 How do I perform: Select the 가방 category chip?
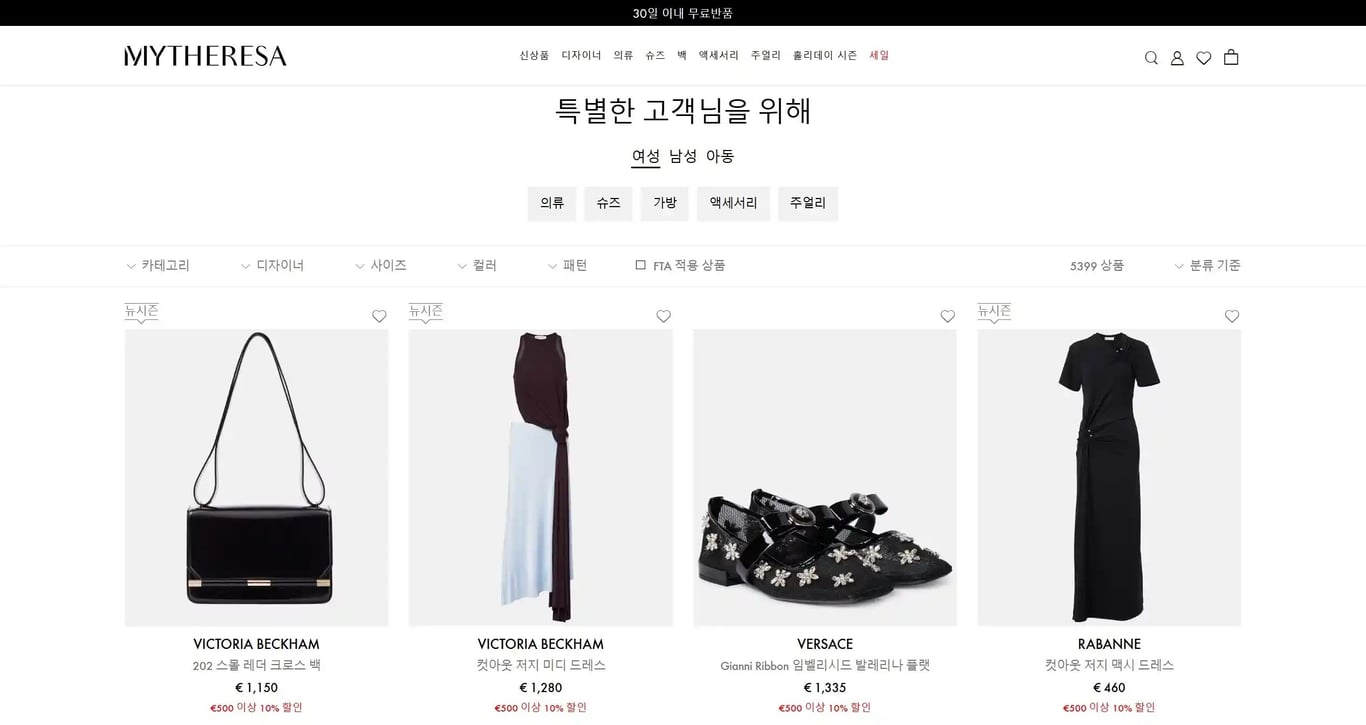click(x=665, y=203)
